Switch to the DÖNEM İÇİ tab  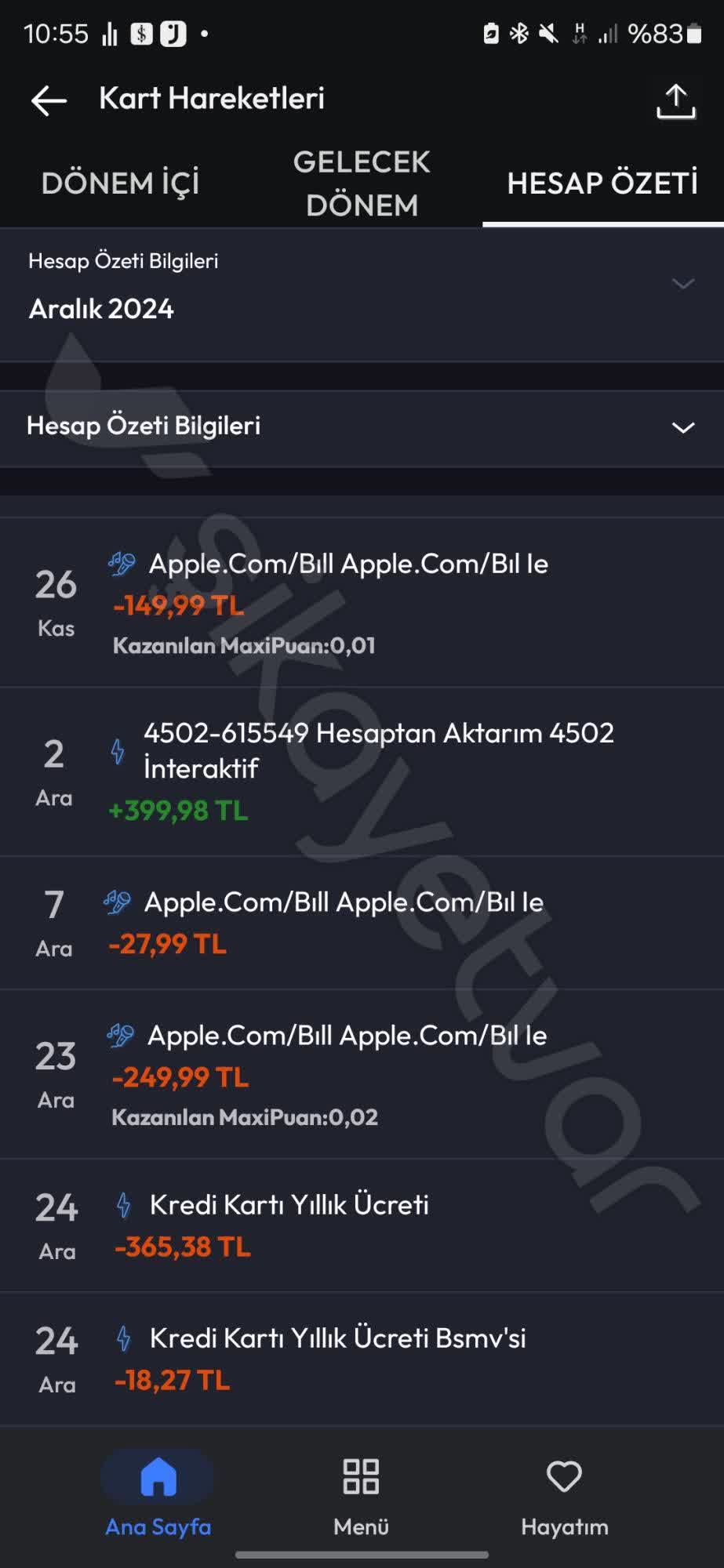120,183
